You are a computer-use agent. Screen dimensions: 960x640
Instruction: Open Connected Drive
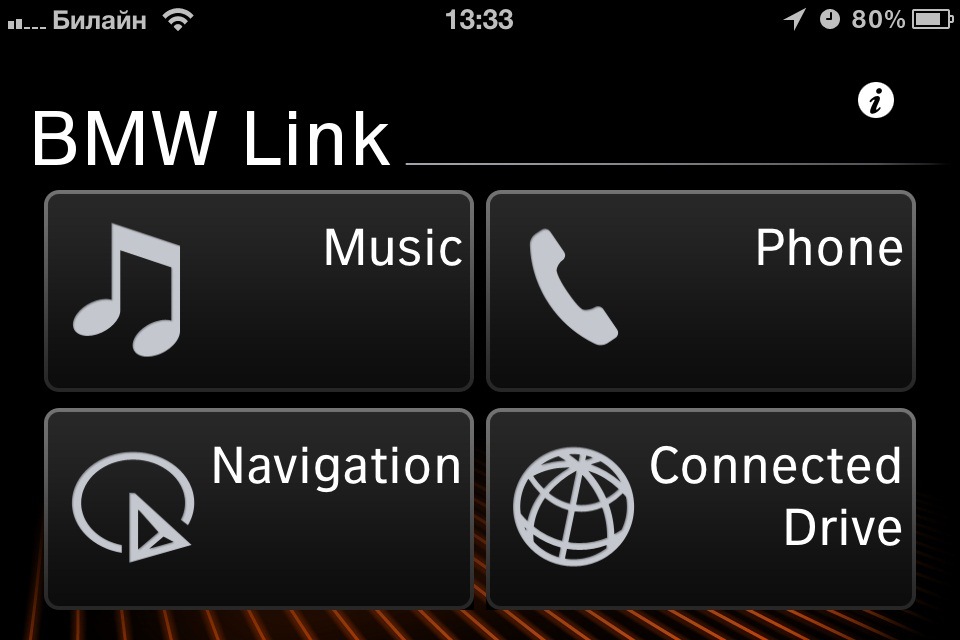700,508
